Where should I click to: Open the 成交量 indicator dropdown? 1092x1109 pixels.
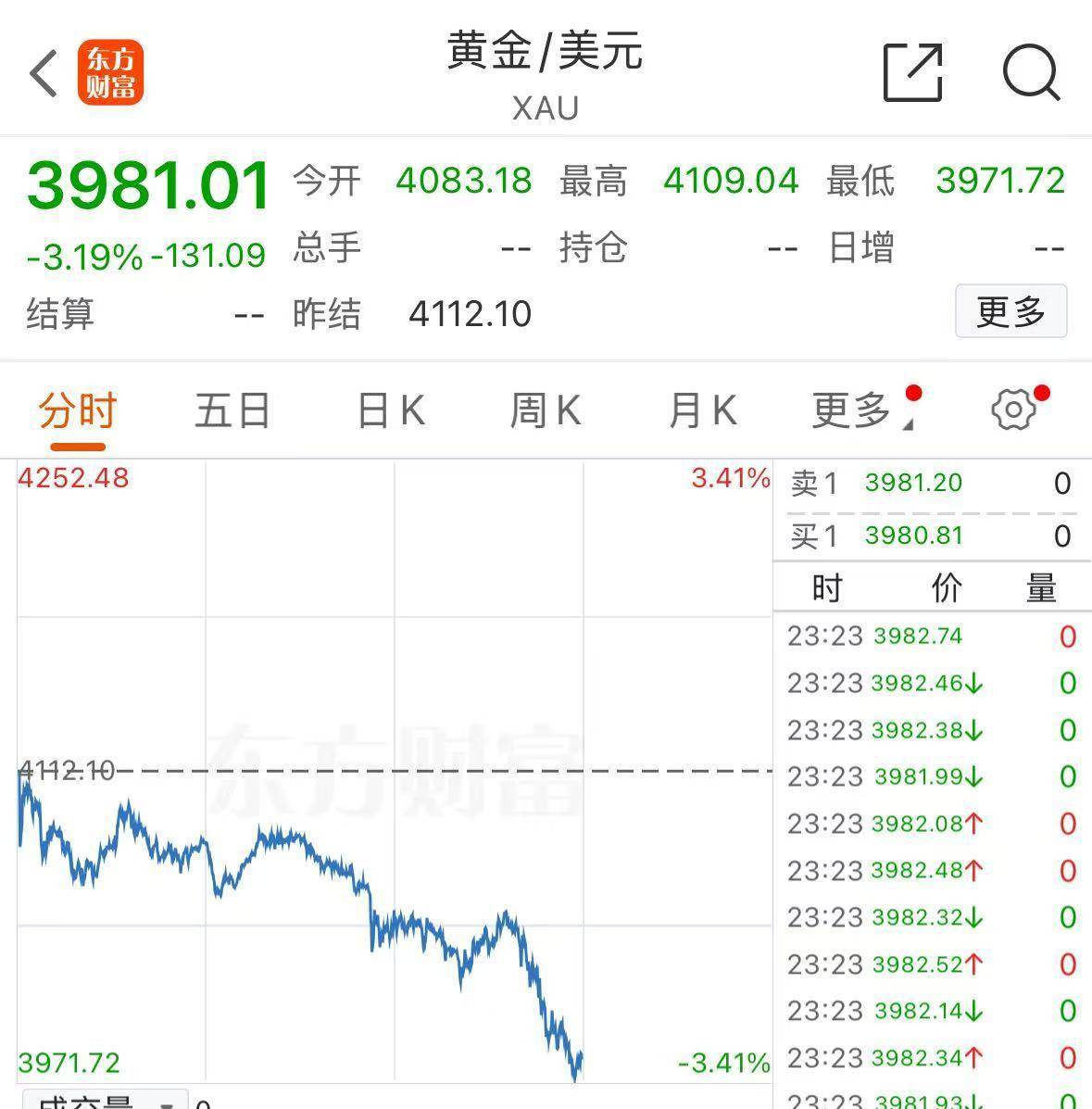click(104, 1101)
